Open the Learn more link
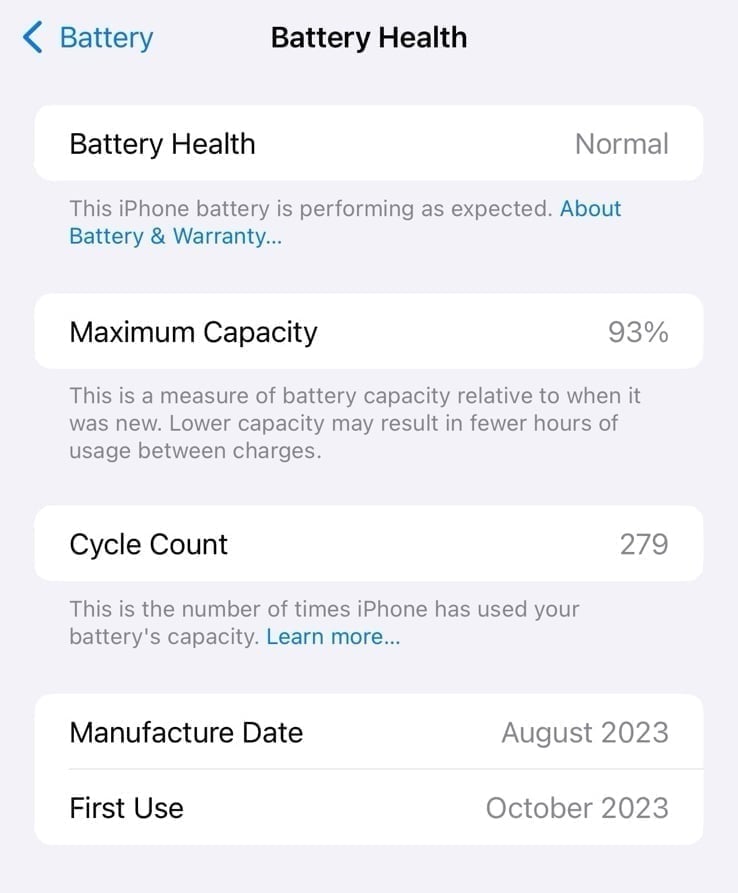The height and width of the screenshot is (893, 738). (331, 637)
